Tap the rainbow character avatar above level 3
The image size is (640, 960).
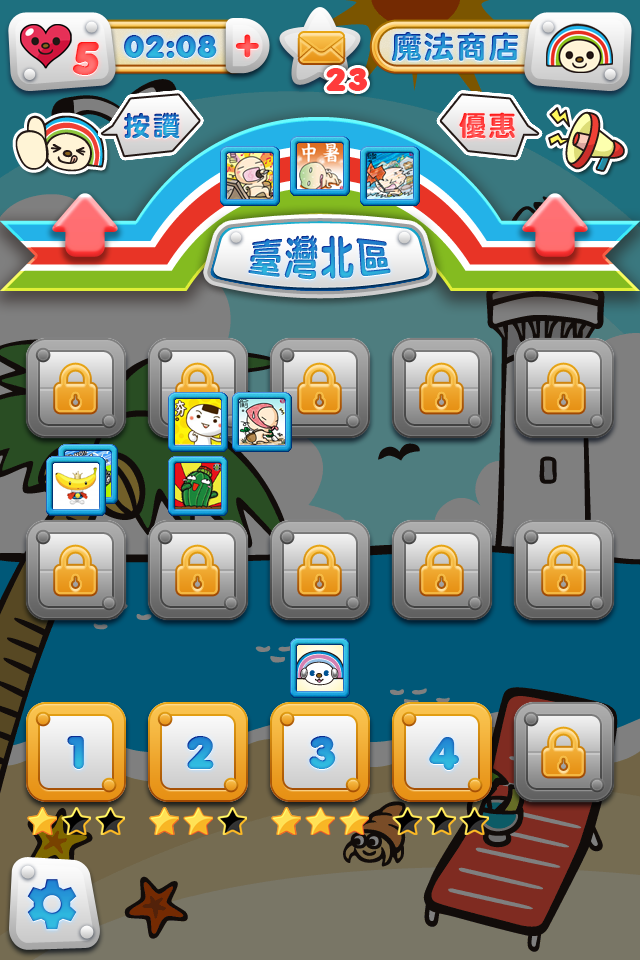(x=320, y=667)
